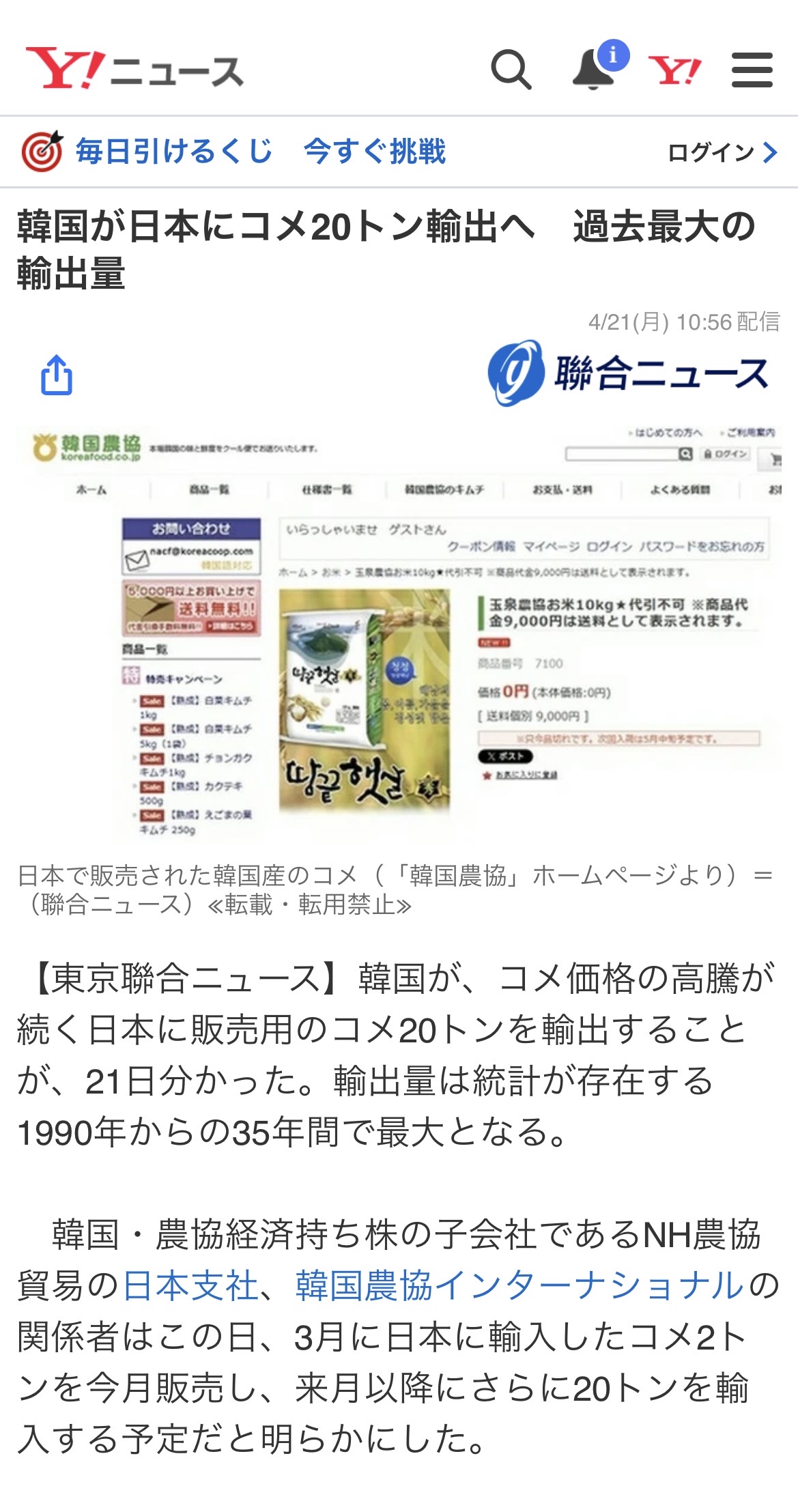Image resolution: width=798 pixels, height=1512 pixels.
Task: Share this article
Action: pyautogui.click(x=57, y=374)
